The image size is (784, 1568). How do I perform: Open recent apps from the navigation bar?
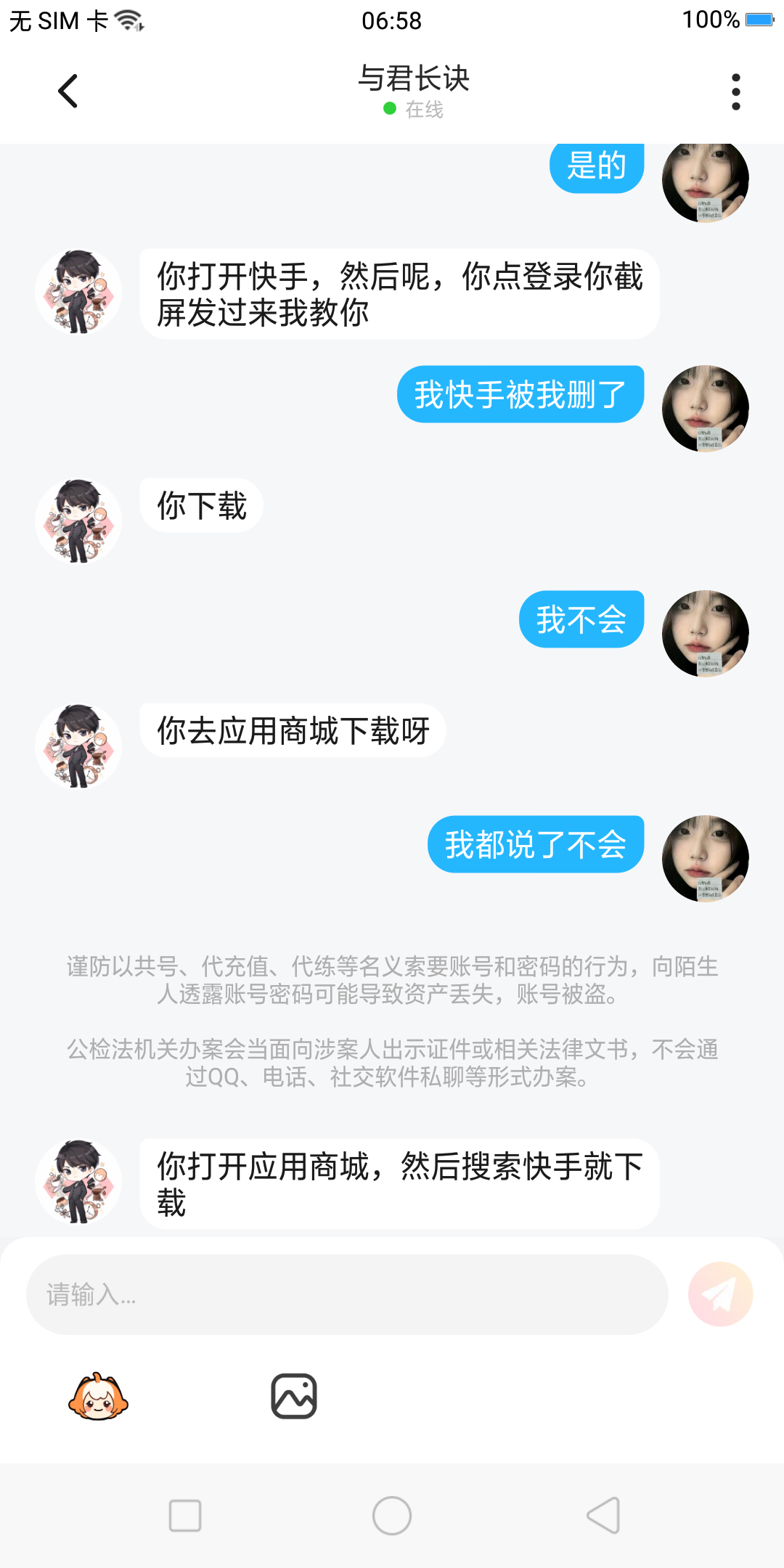click(185, 1516)
